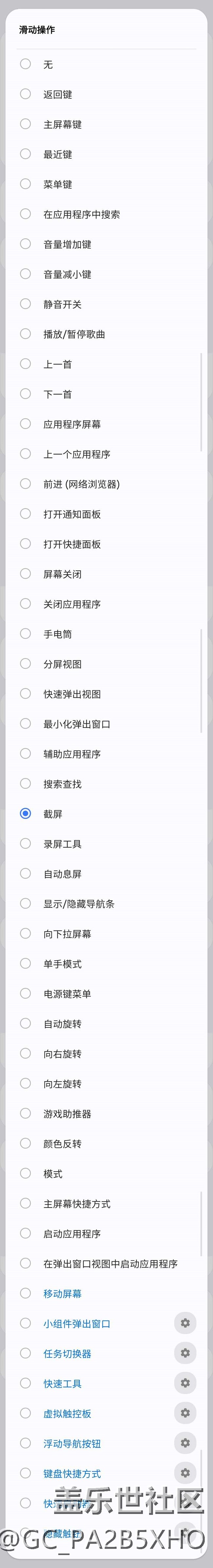This screenshot has width=213, height=1568.
Task: Open settings gear for 小组件弹出窗口
Action: [185, 1323]
